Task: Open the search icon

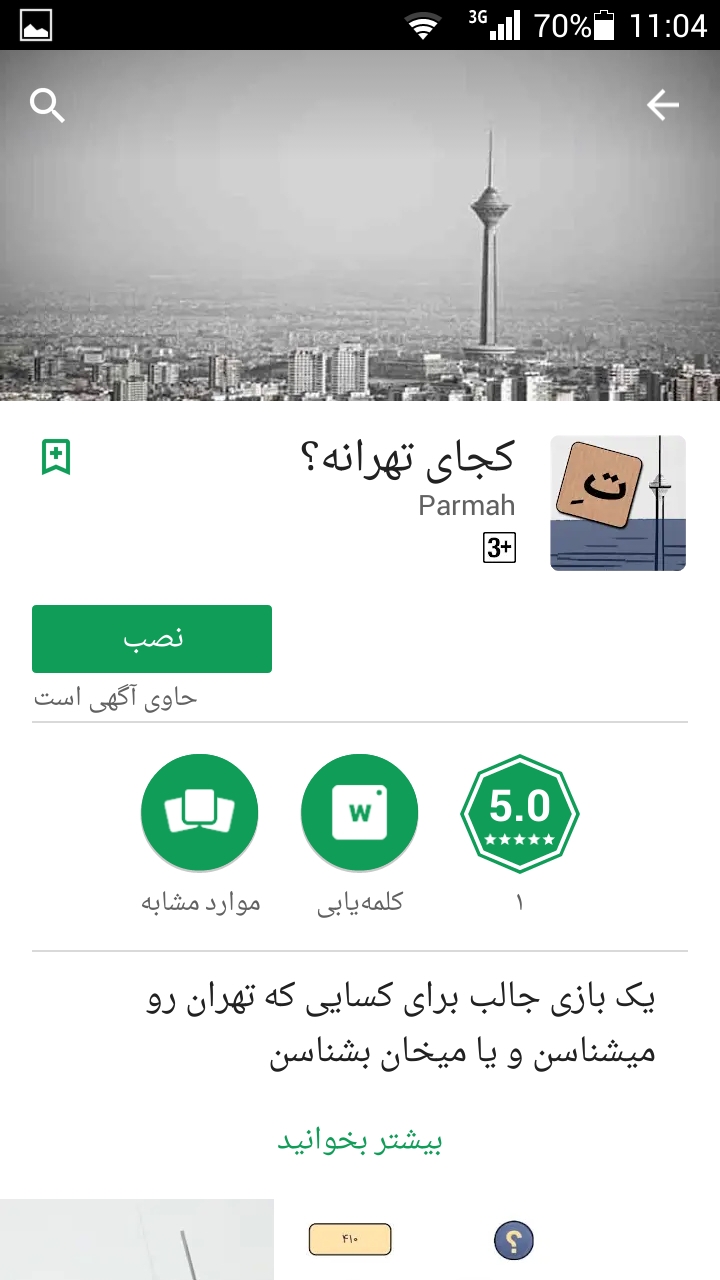Action: pyautogui.click(x=47, y=104)
